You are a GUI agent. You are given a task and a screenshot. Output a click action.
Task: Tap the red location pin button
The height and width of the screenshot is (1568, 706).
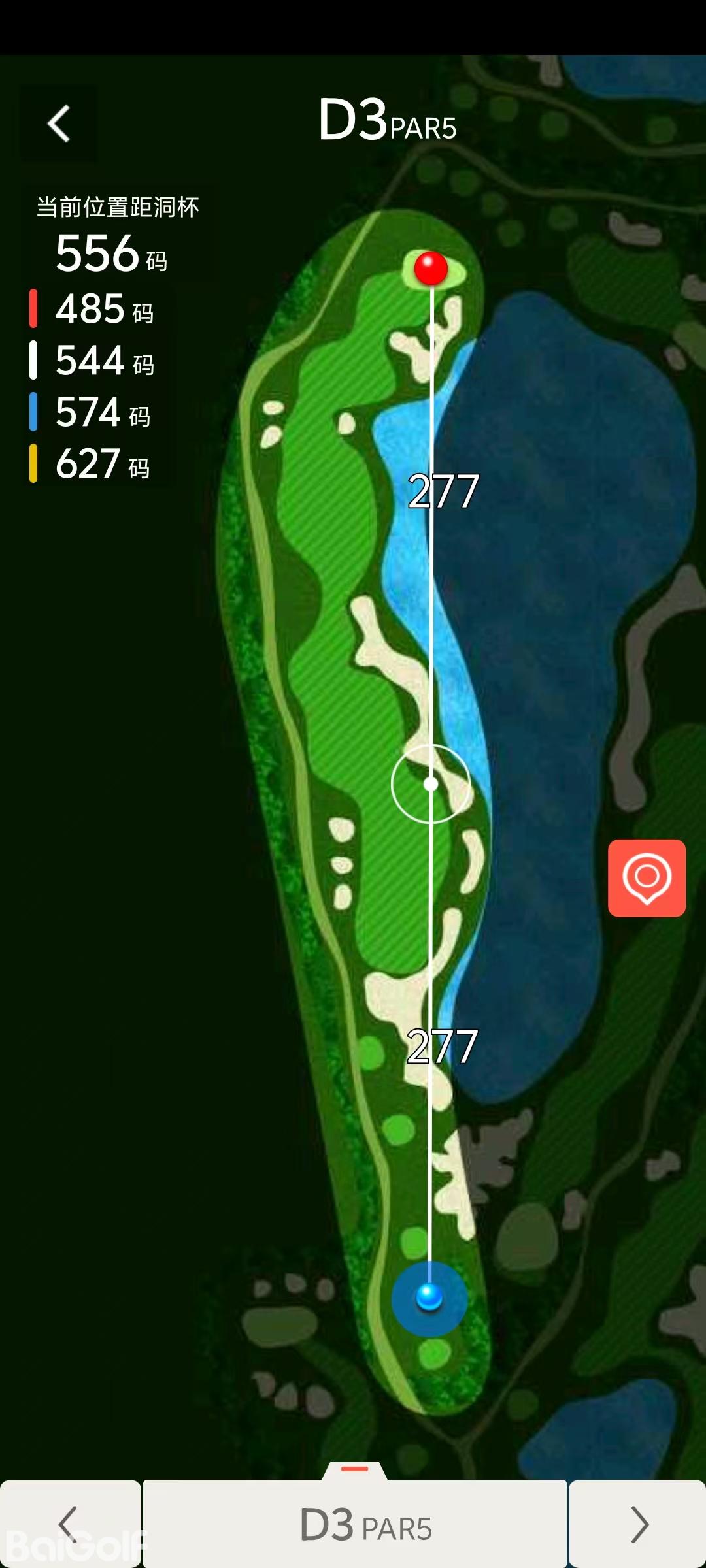[x=647, y=877]
